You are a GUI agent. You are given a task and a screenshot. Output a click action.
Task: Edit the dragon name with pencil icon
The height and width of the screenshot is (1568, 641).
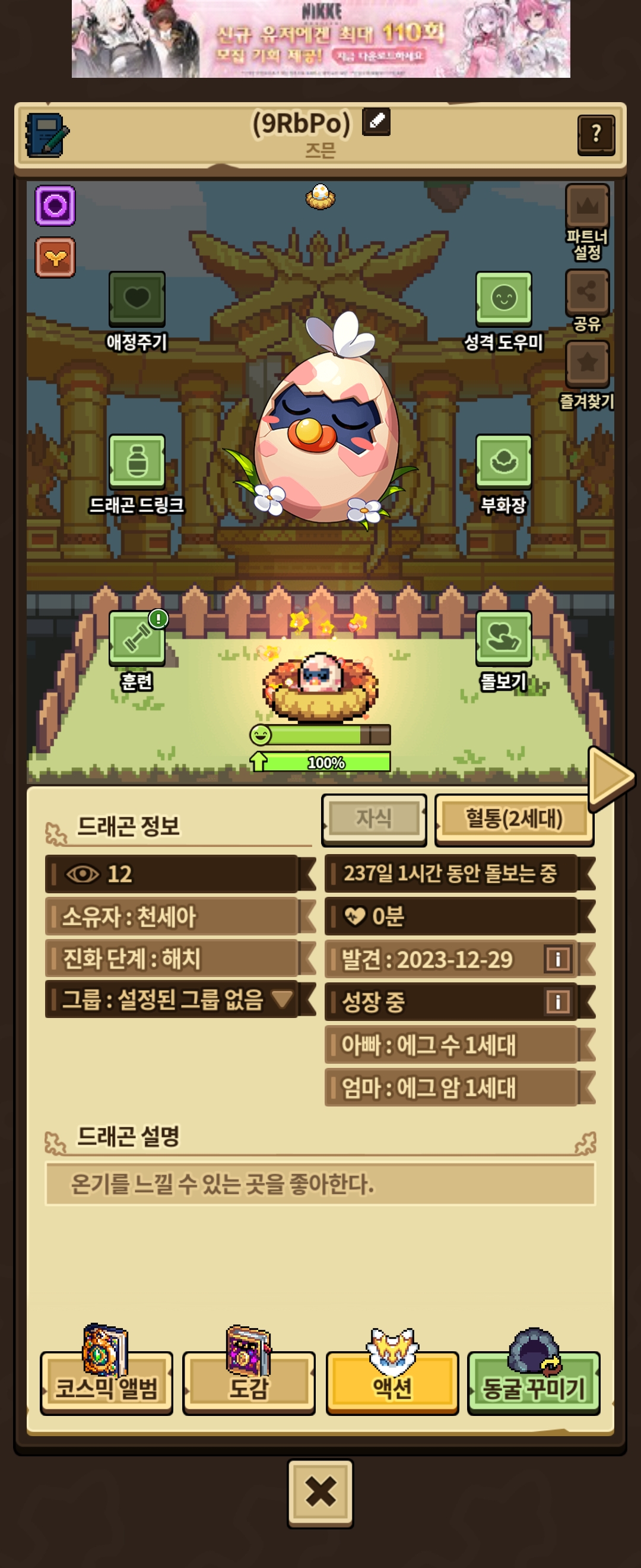pyautogui.click(x=376, y=121)
